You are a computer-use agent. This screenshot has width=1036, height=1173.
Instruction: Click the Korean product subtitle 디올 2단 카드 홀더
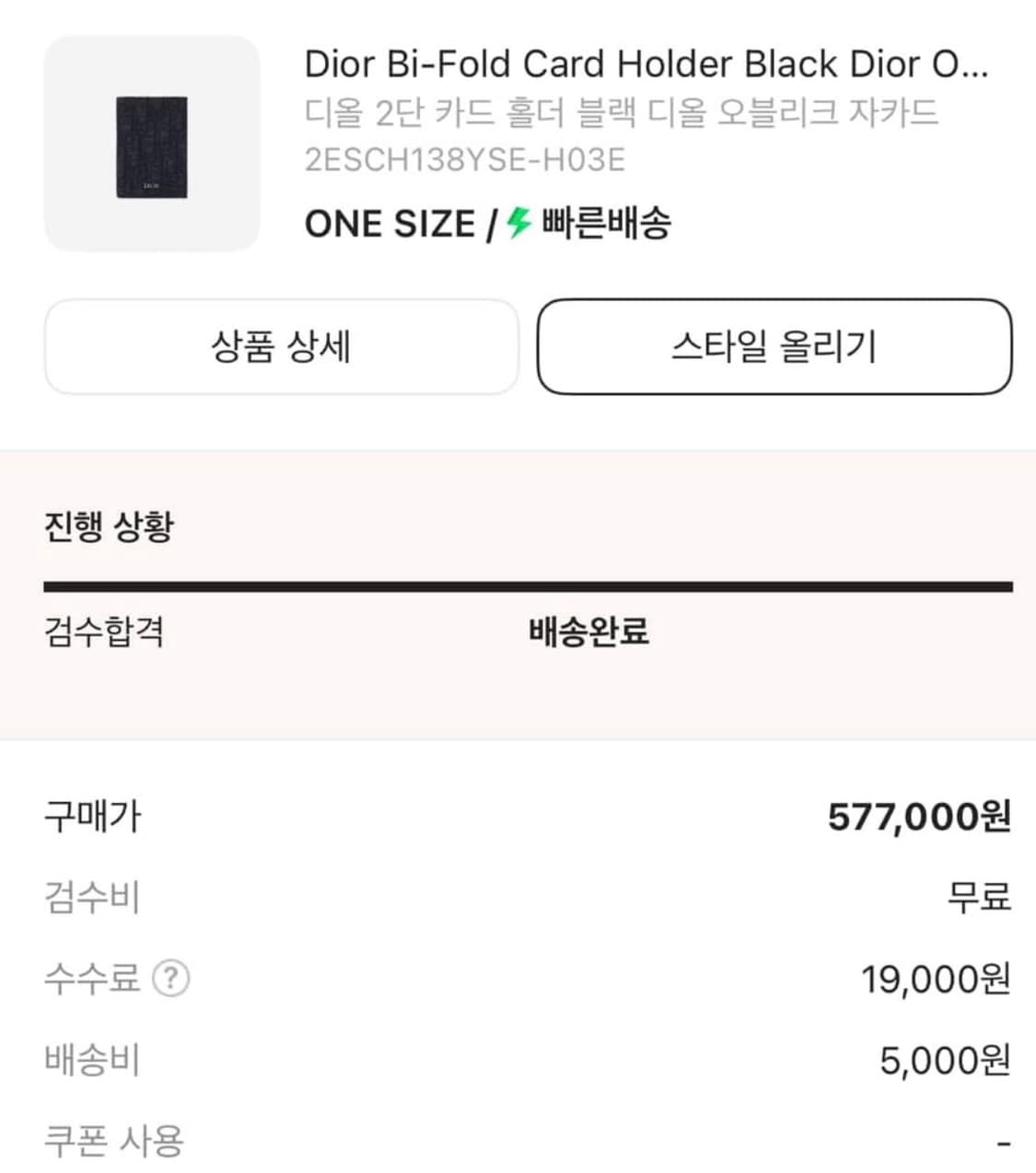(623, 112)
